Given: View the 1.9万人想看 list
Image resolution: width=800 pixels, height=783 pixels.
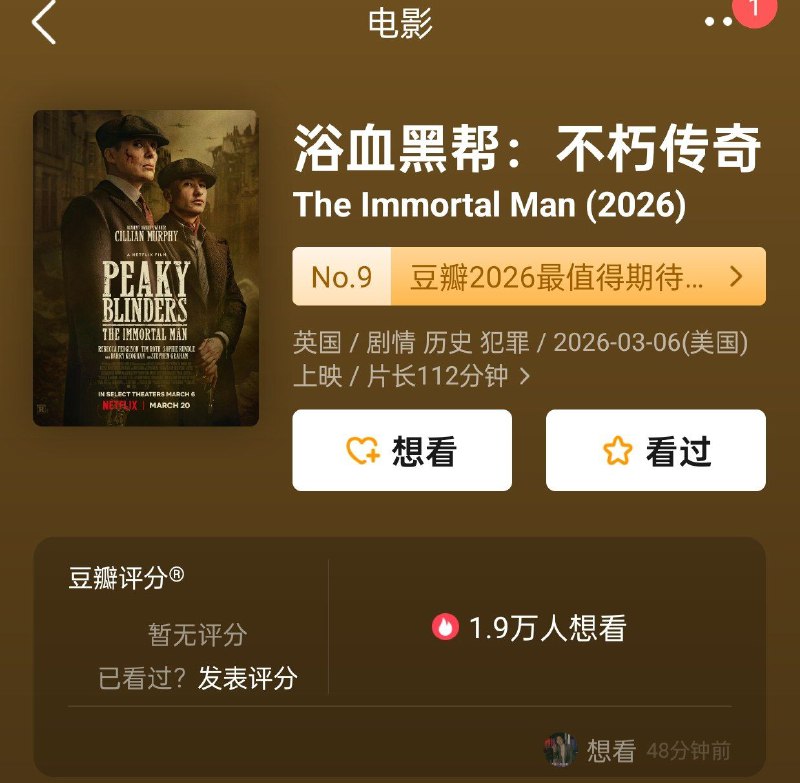Looking at the screenshot, I should click(x=530, y=628).
